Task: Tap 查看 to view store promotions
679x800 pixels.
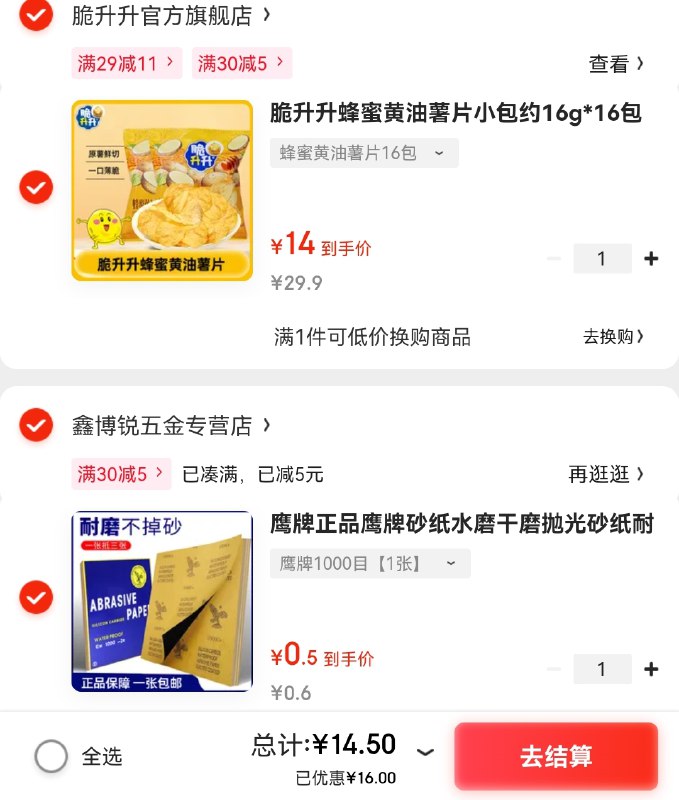Action: click(616, 64)
